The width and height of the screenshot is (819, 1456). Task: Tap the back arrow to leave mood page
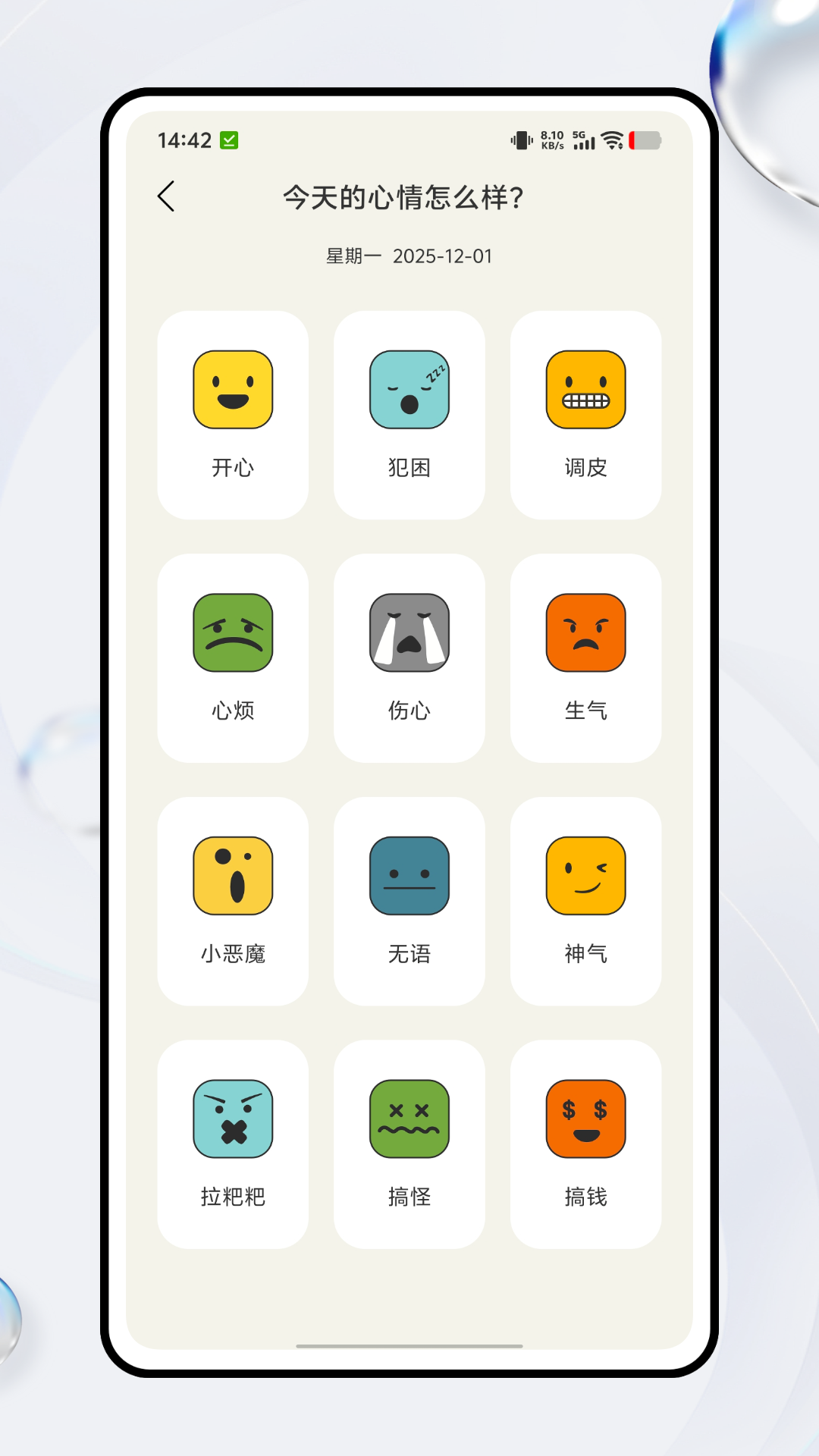point(166,196)
